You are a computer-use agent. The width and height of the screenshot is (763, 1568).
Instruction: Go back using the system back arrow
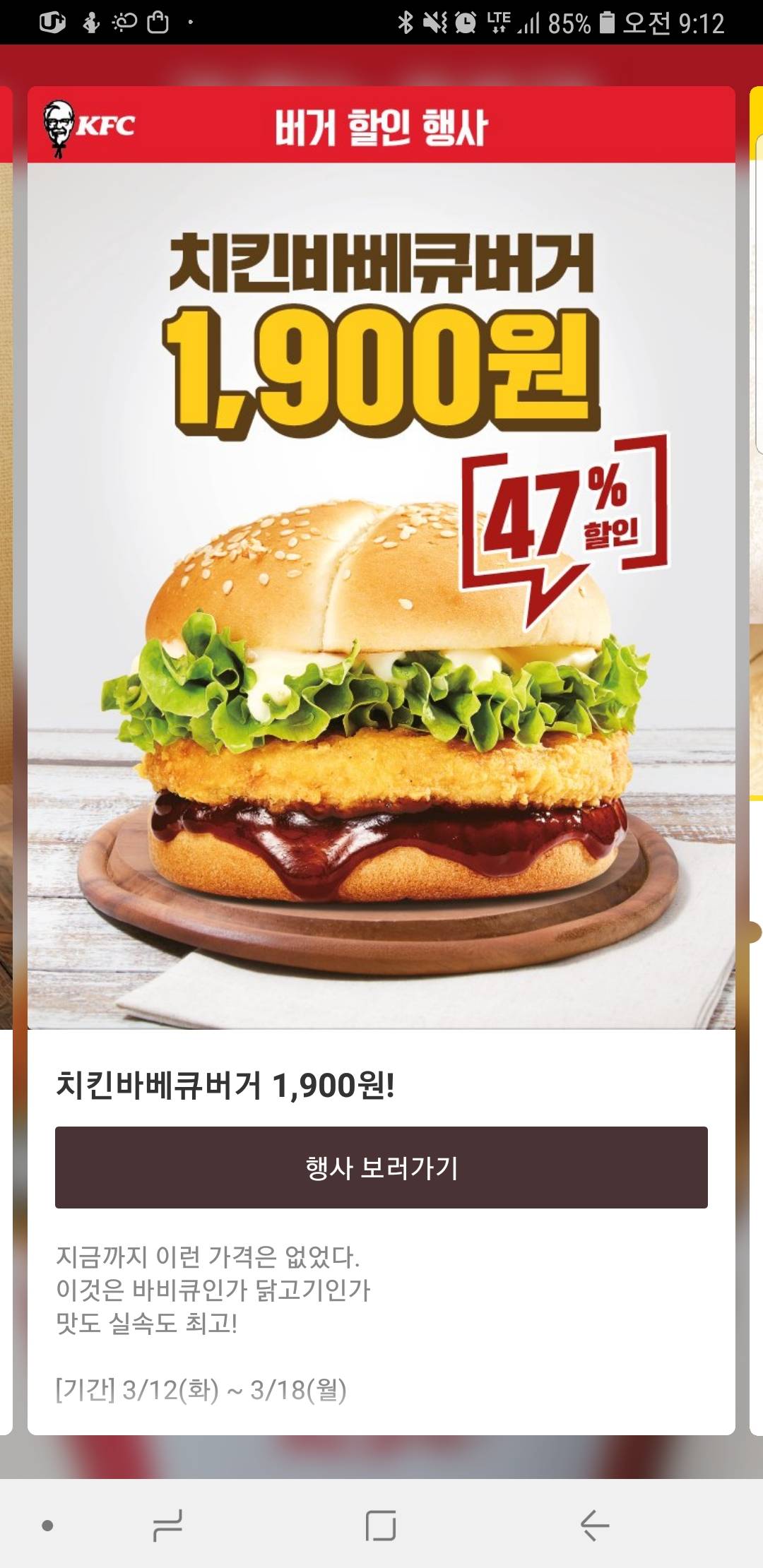pos(594,1525)
